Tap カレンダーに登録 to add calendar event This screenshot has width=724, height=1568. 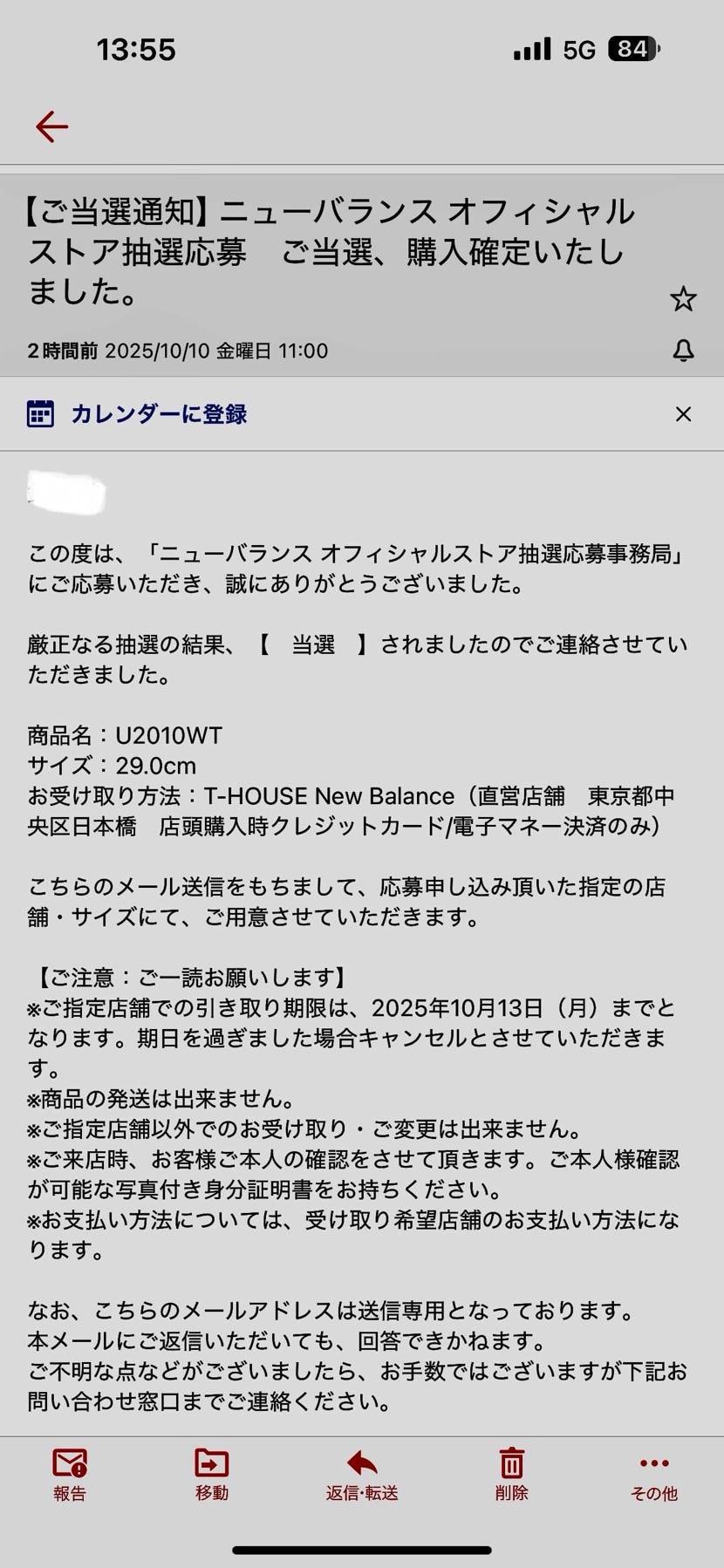(x=159, y=414)
